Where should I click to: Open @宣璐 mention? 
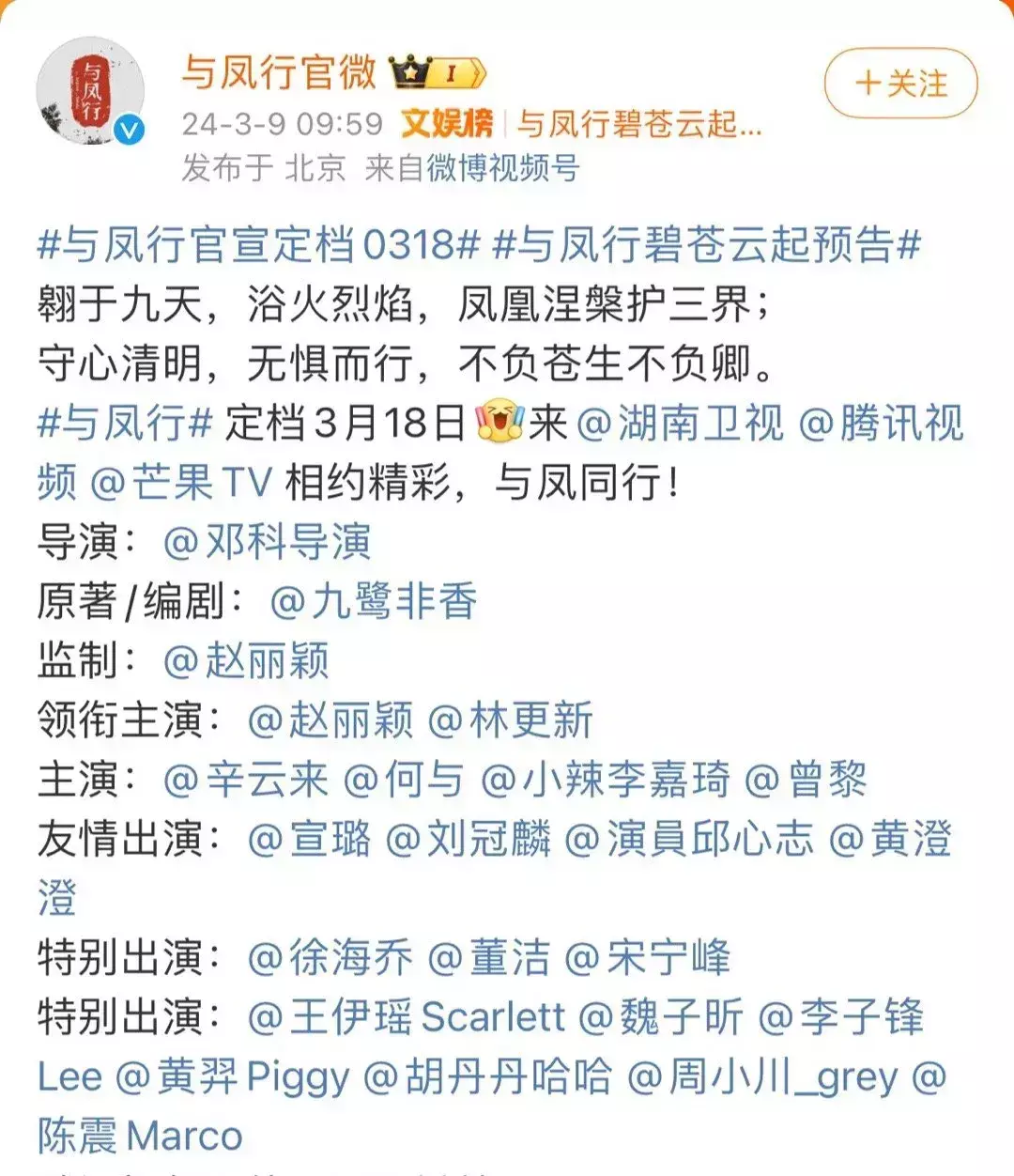pos(310,839)
